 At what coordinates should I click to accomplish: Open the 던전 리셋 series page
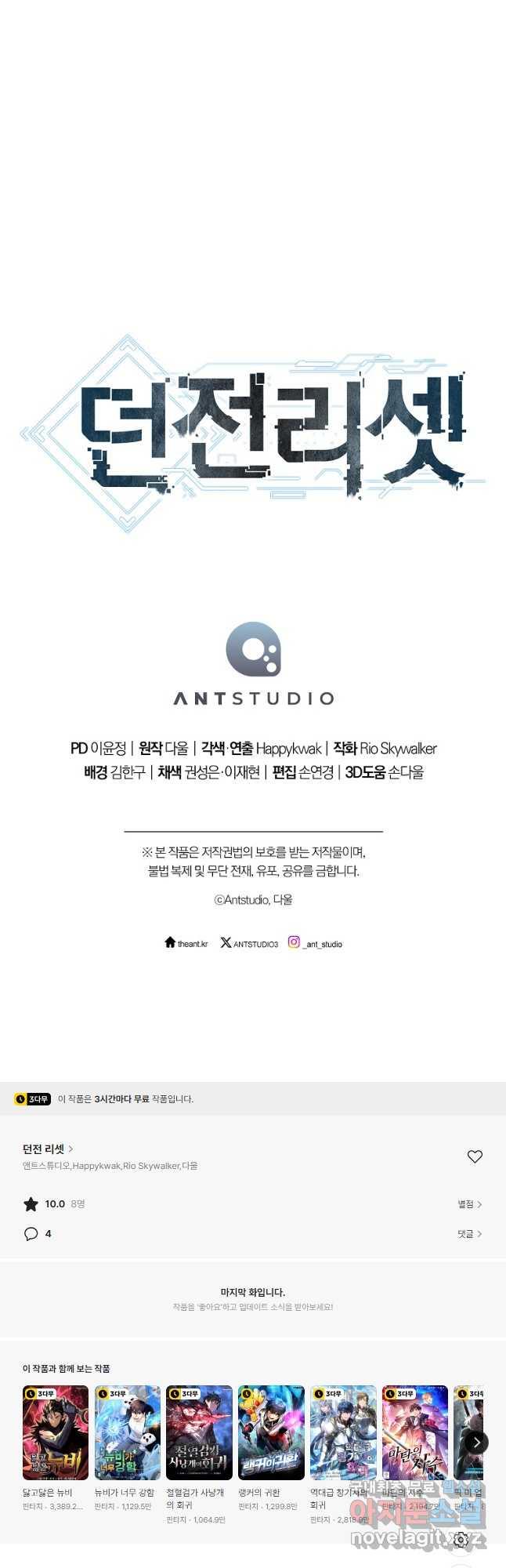(48, 1149)
